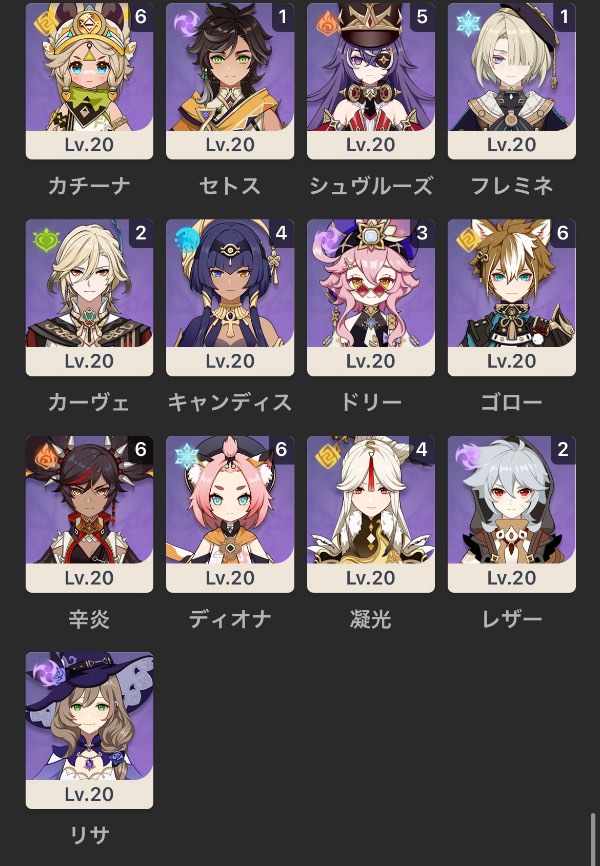The width and height of the screenshot is (600, 866).
Task: Open the ドリー character card
Action: pyautogui.click(x=371, y=297)
